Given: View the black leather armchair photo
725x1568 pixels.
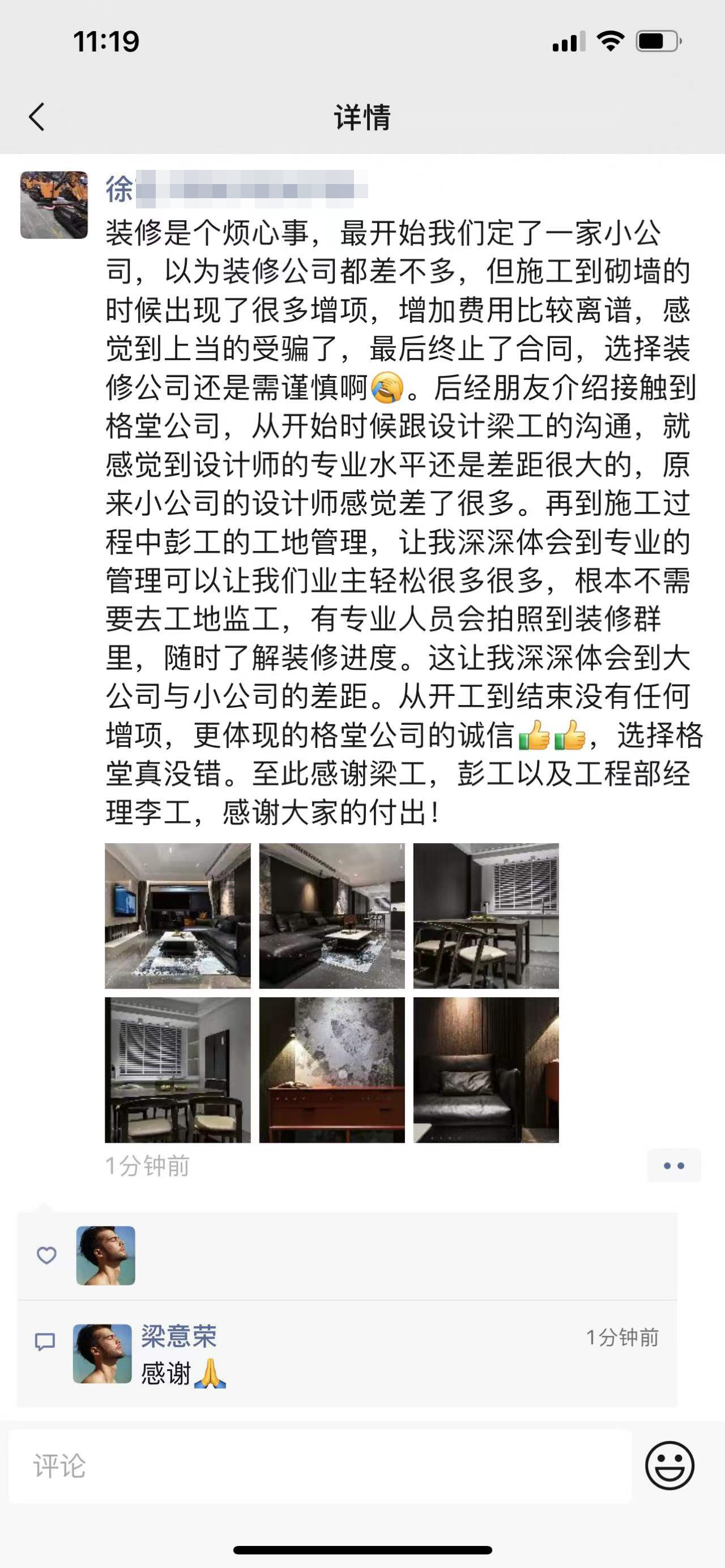Looking at the screenshot, I should pos(486,1070).
